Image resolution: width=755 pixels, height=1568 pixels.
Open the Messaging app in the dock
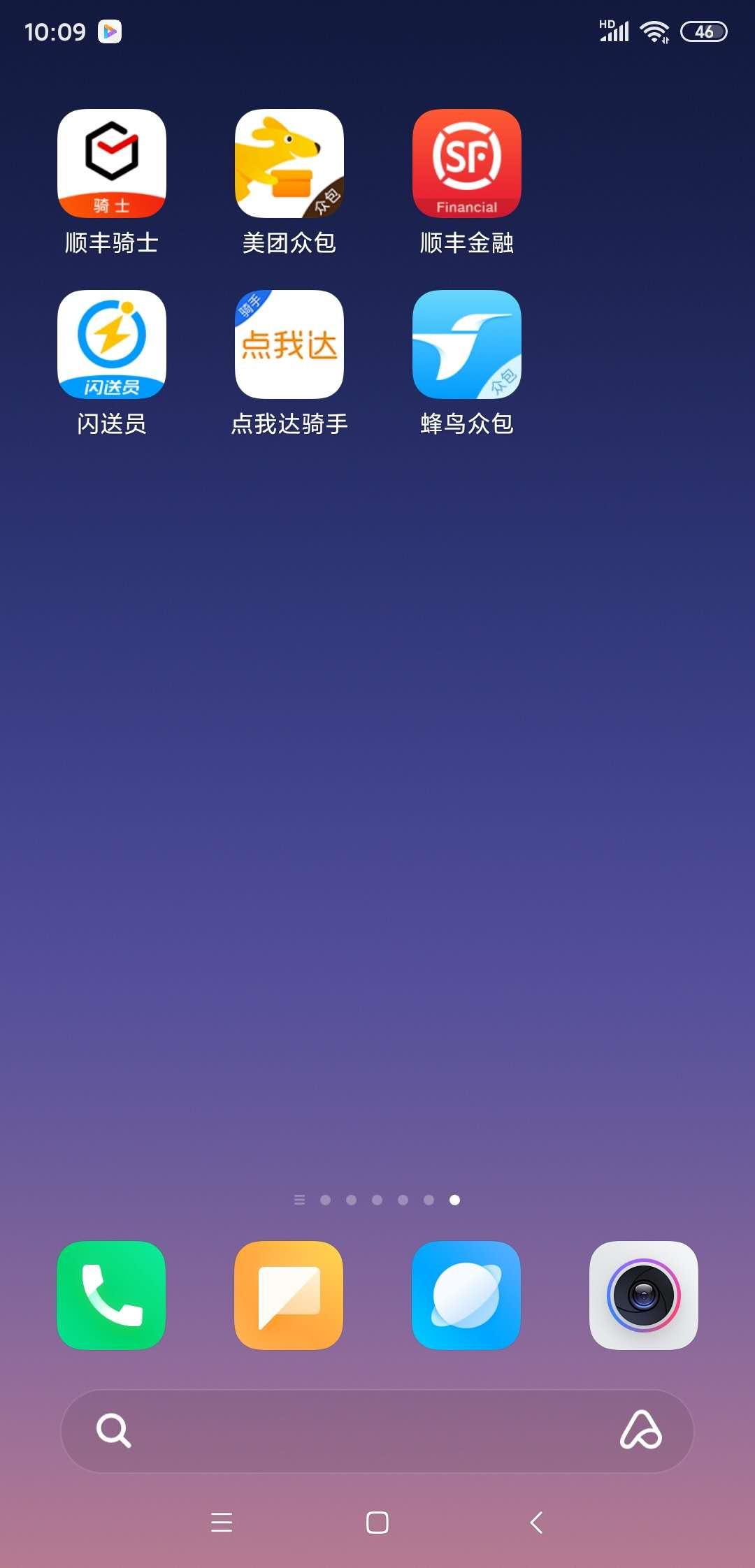(289, 1296)
